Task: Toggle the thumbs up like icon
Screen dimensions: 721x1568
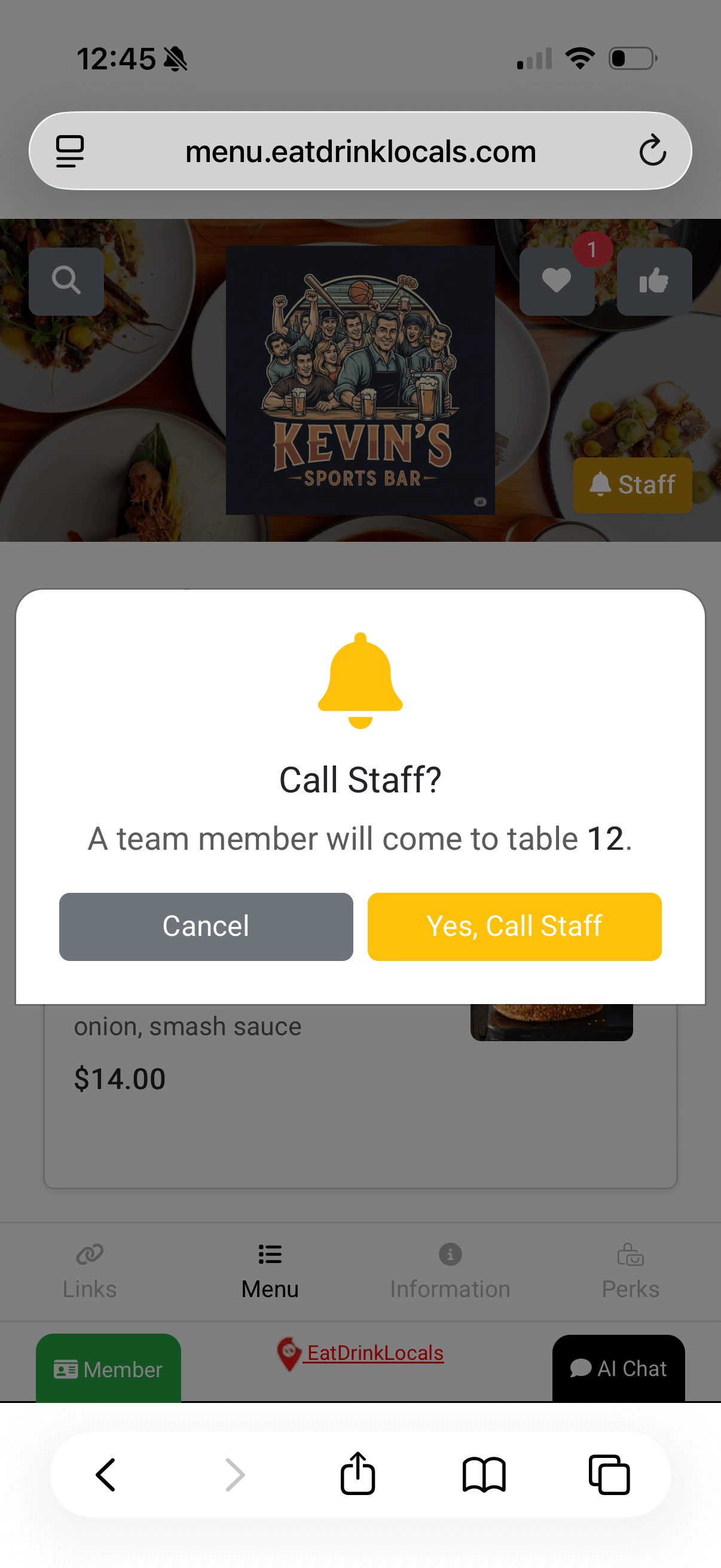Action: click(654, 280)
